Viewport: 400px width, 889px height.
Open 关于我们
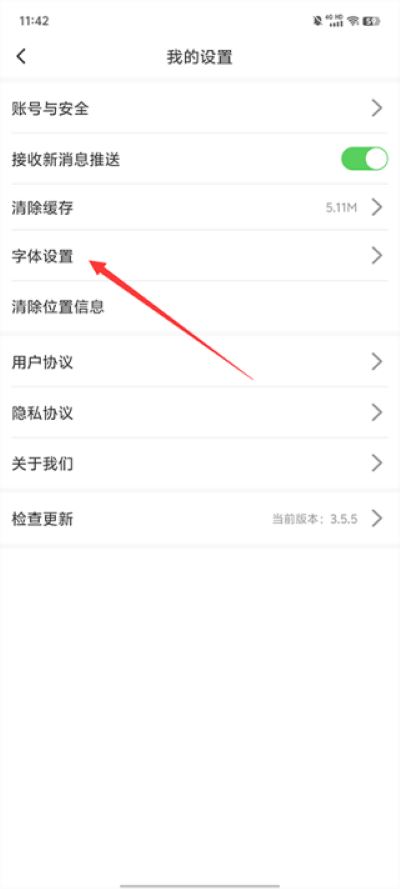click(200, 464)
